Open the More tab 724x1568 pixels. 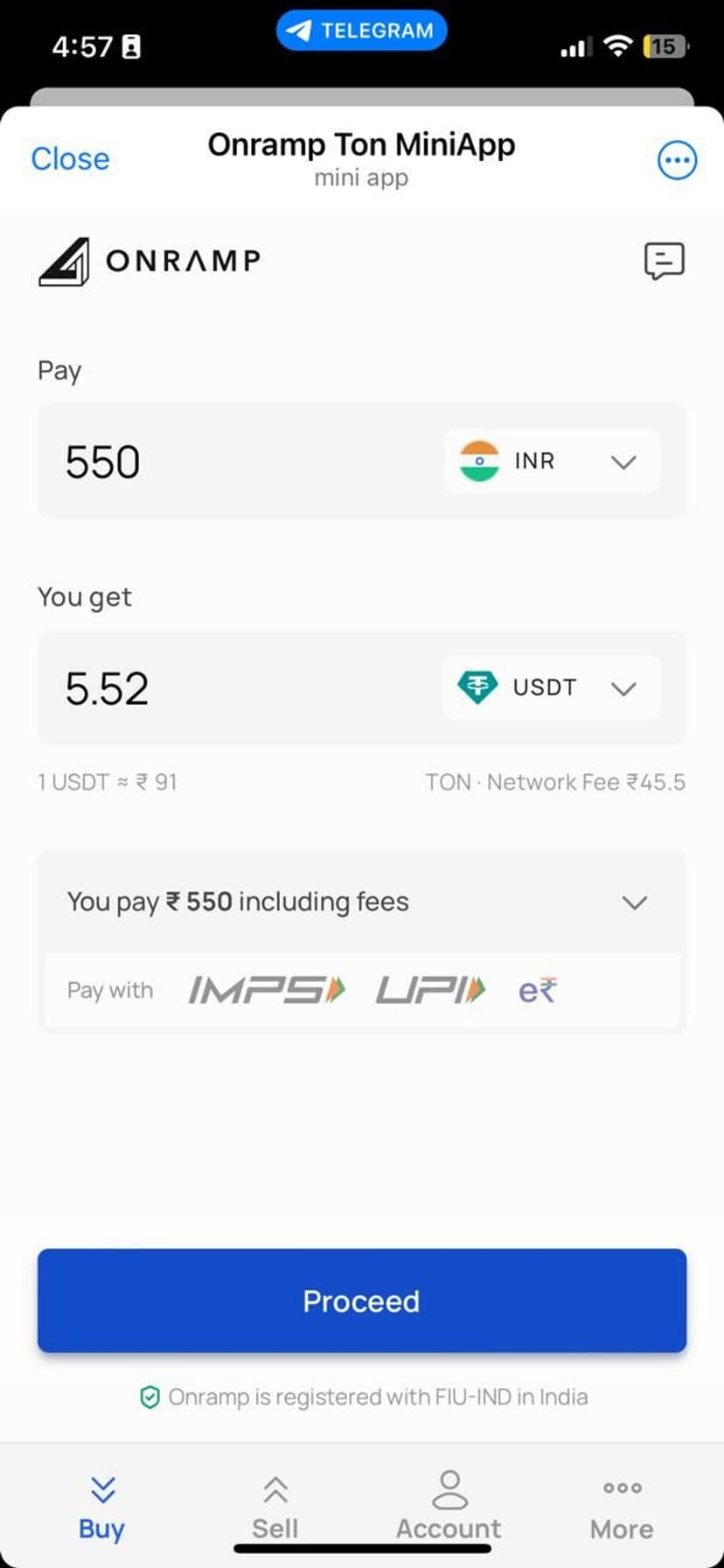622,1506
